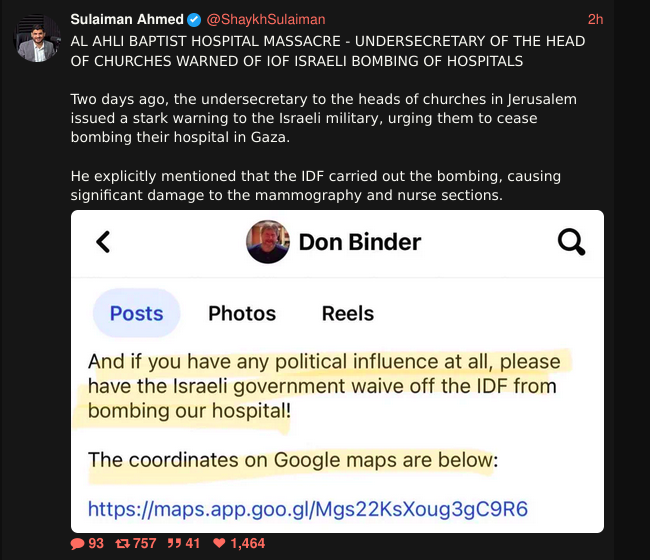Enlarge the attached Don Binder screenshot image
The height and width of the screenshot is (560, 650).
(x=337, y=370)
